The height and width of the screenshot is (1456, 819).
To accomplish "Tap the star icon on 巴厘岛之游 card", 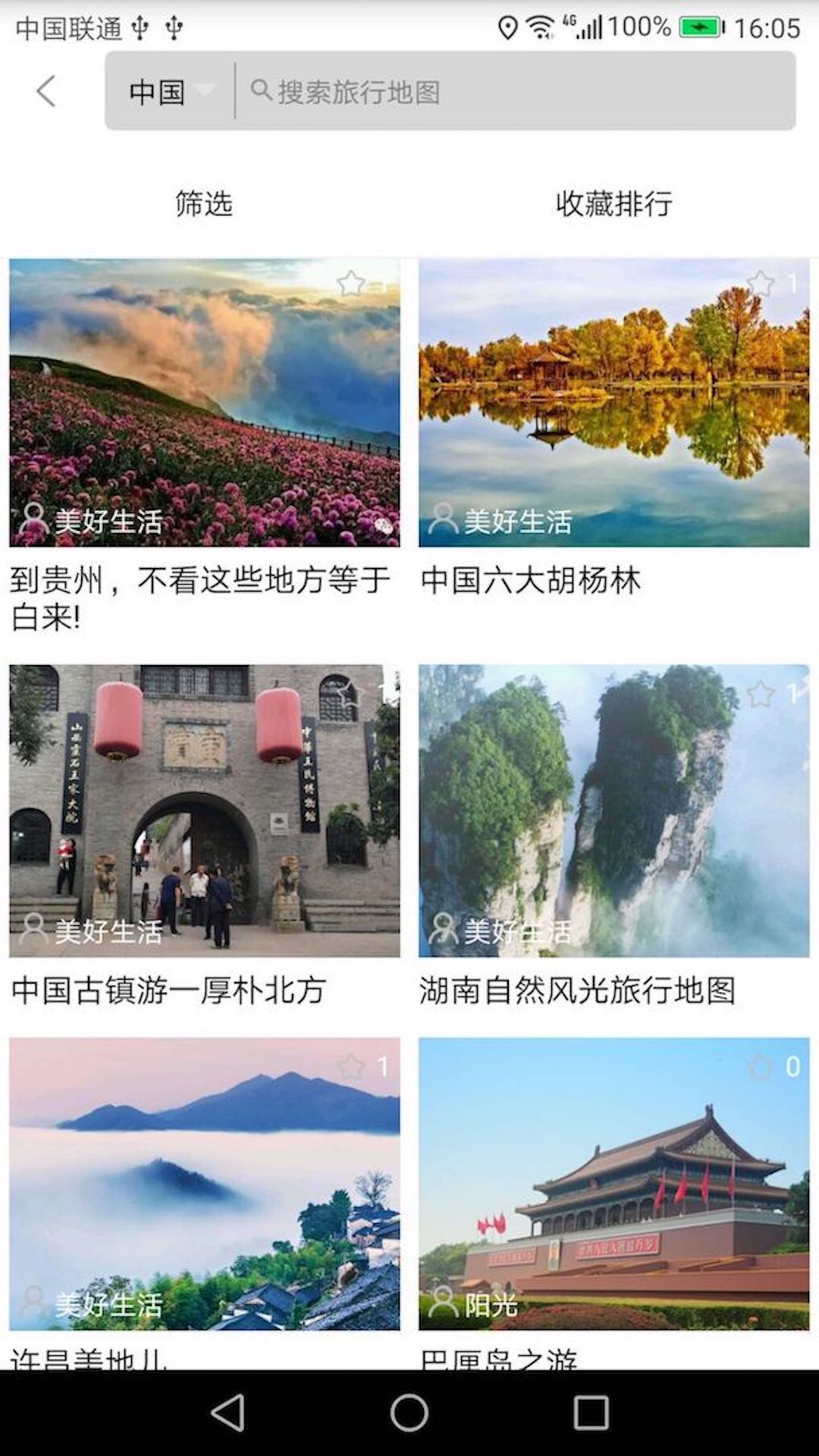I will click(x=759, y=1068).
